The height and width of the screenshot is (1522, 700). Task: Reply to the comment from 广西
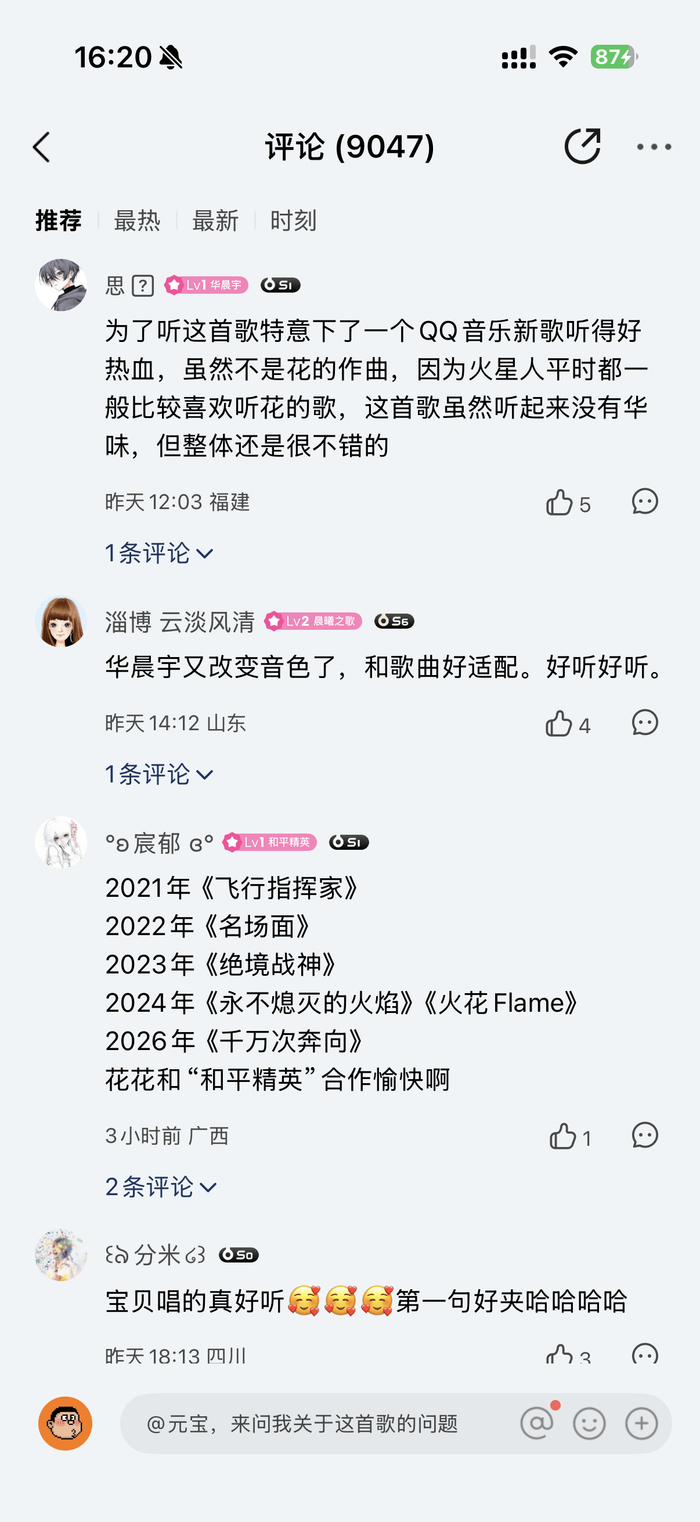coord(645,1136)
